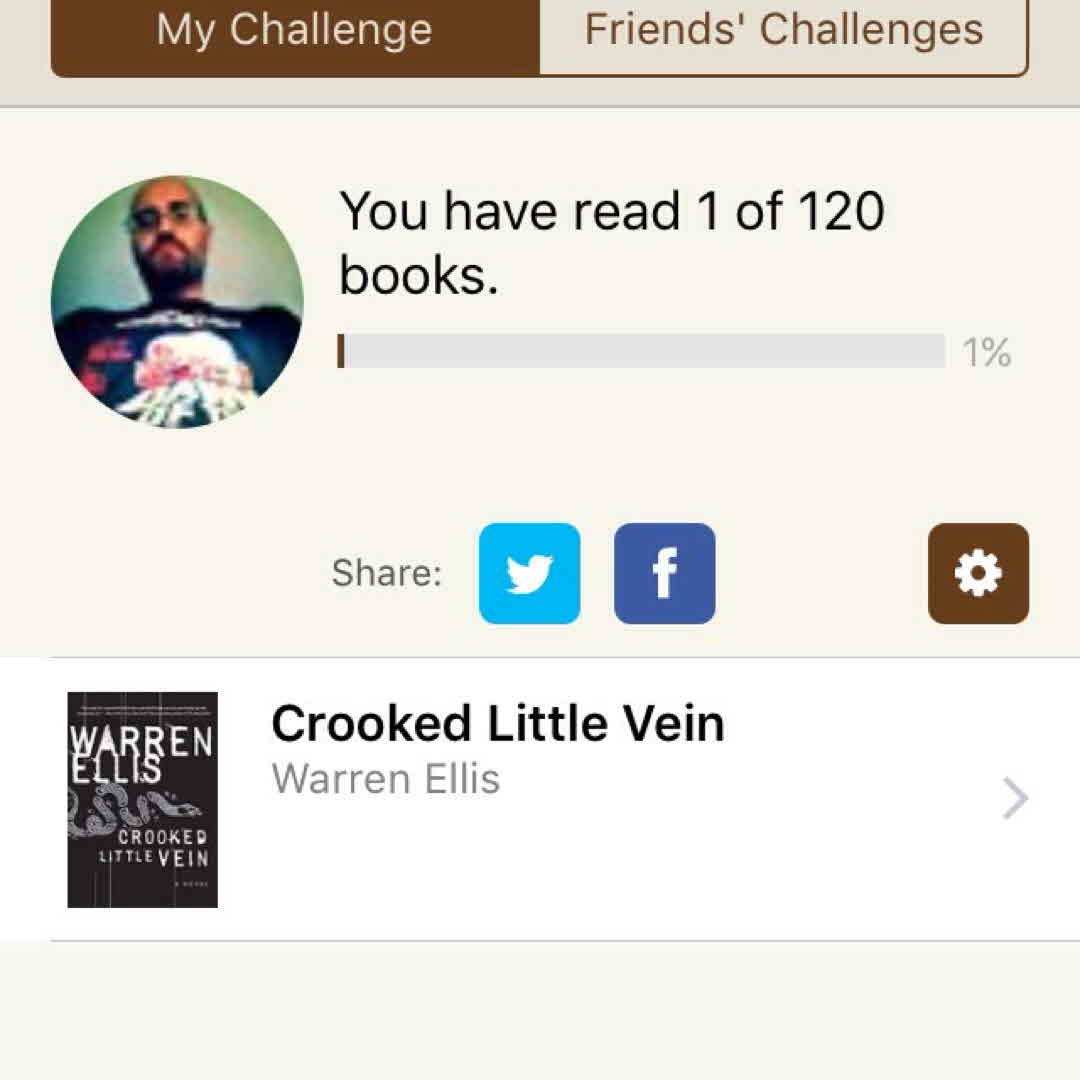Image resolution: width=1080 pixels, height=1080 pixels.
Task: Switch to the My Challenge tab
Action: (x=295, y=32)
